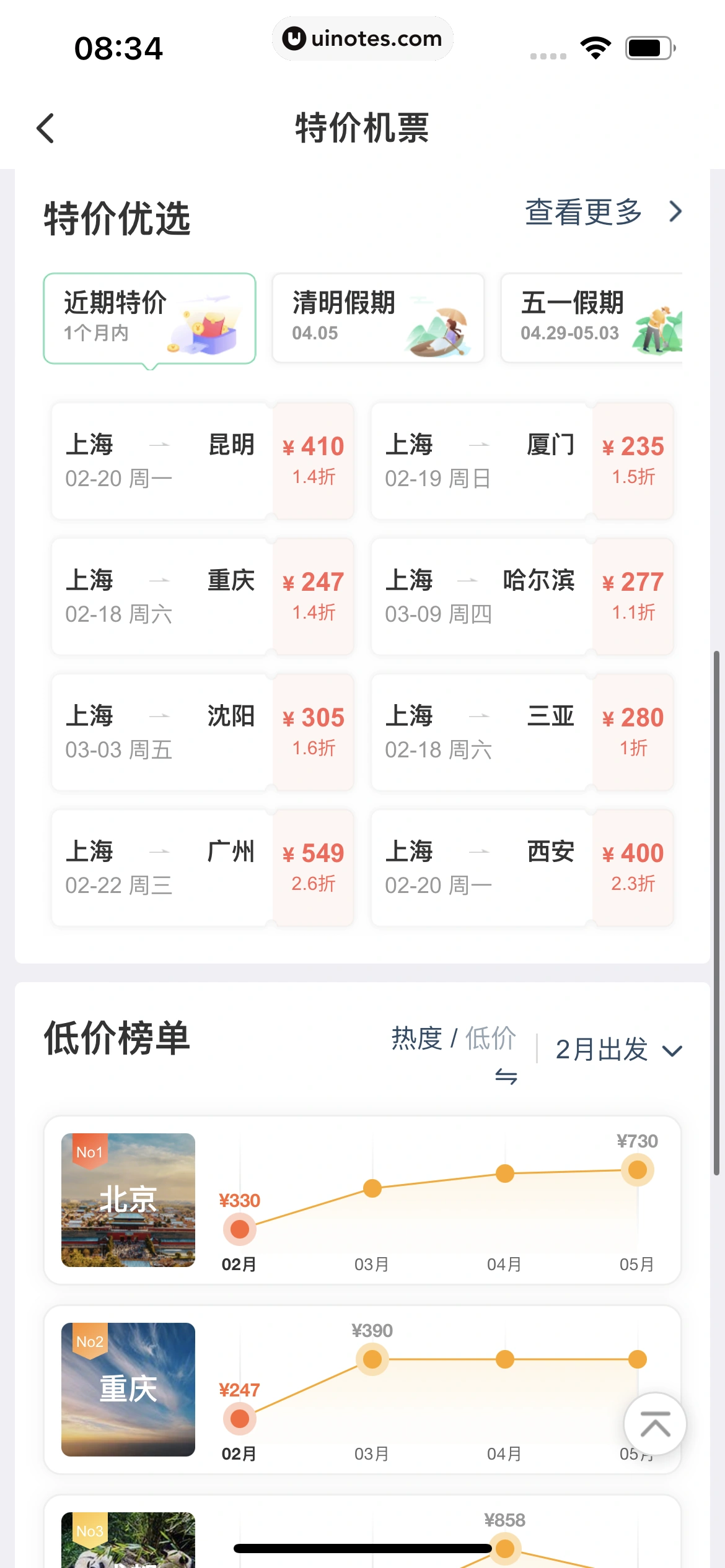The height and width of the screenshot is (1568, 725).
Task: Jump back to top of page
Action: [x=654, y=1424]
